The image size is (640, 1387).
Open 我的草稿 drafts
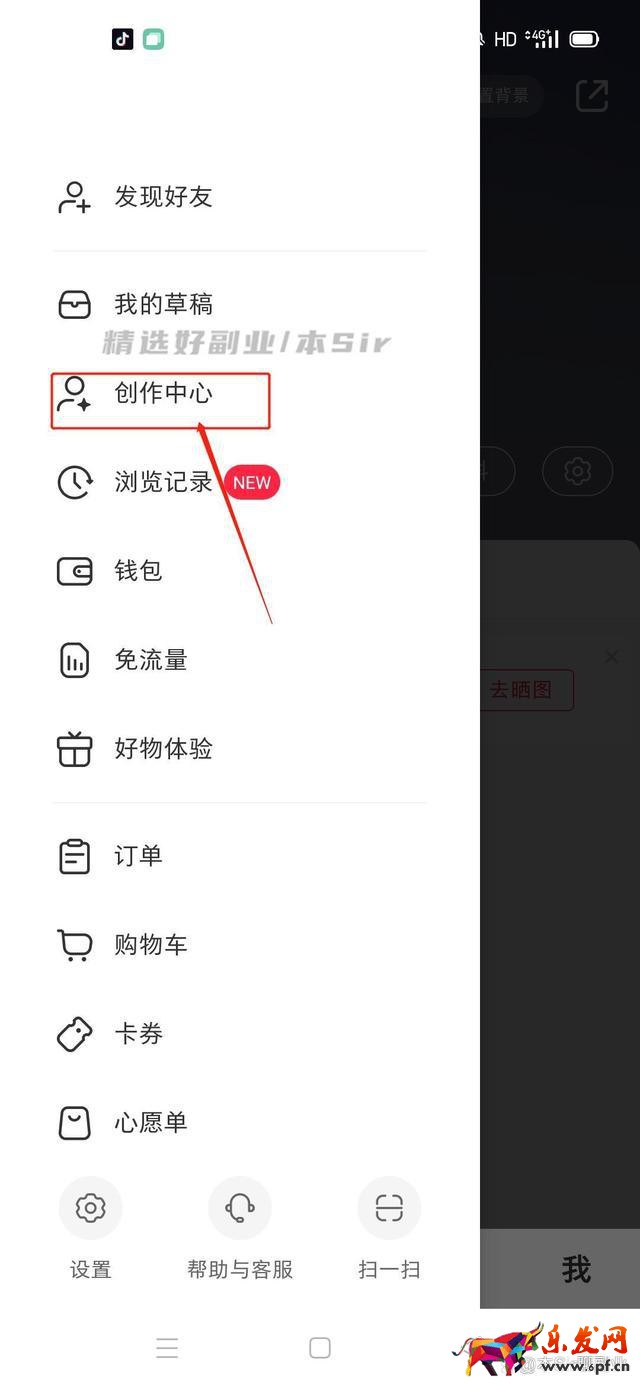tap(163, 304)
